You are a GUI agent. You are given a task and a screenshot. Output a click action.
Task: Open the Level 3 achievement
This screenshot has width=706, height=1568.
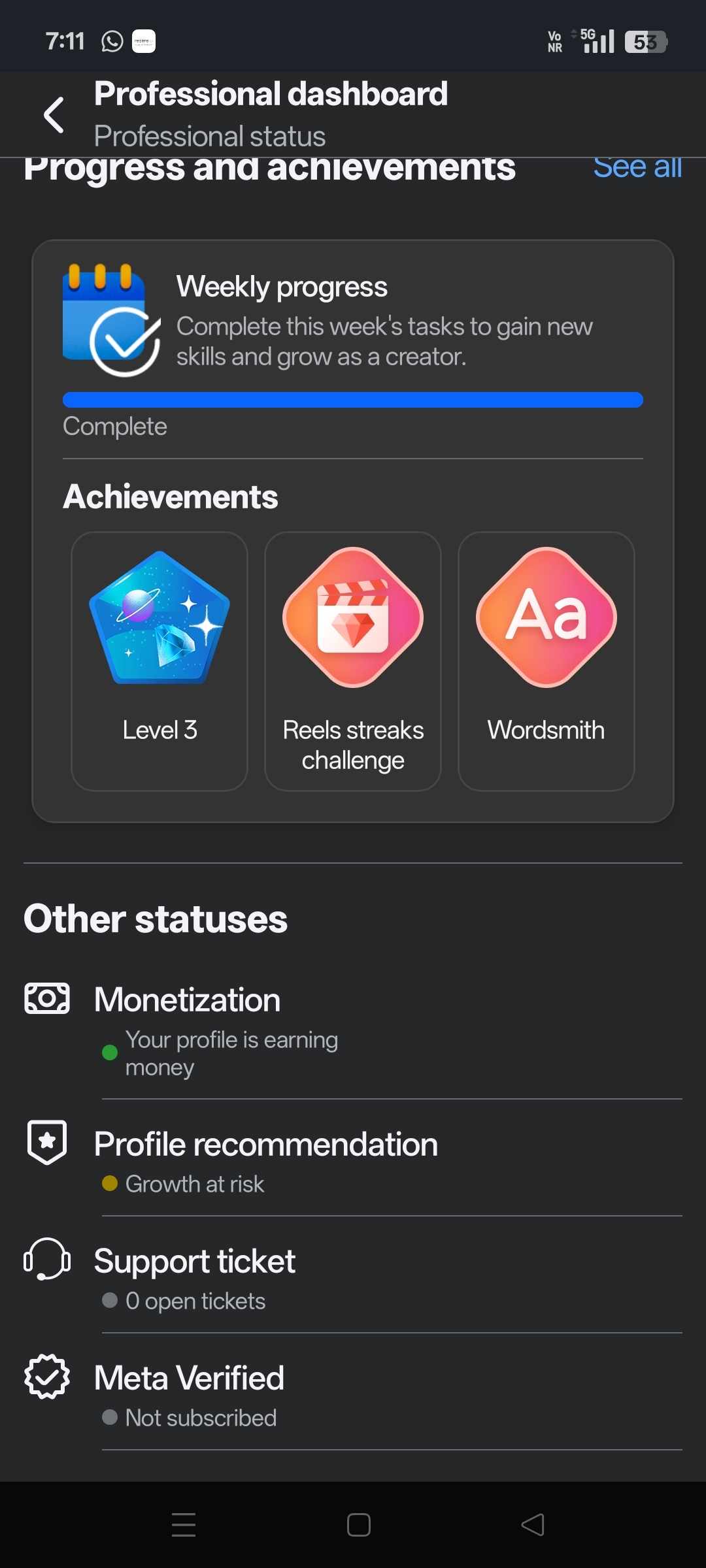pyautogui.click(x=160, y=661)
